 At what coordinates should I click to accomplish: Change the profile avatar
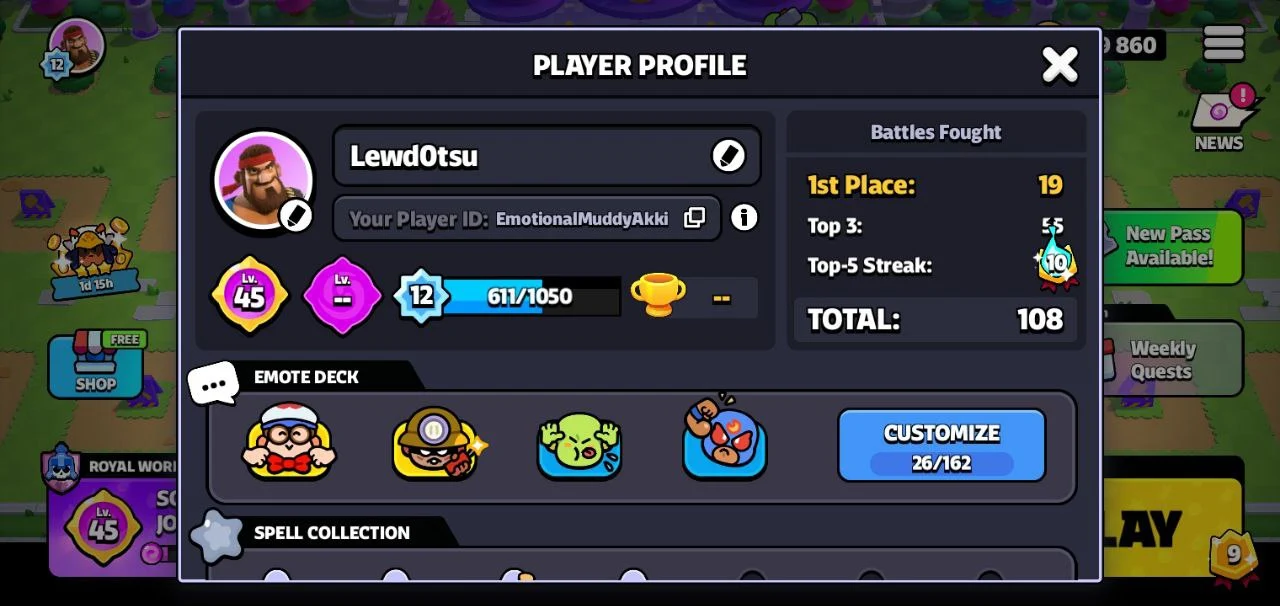(x=295, y=215)
